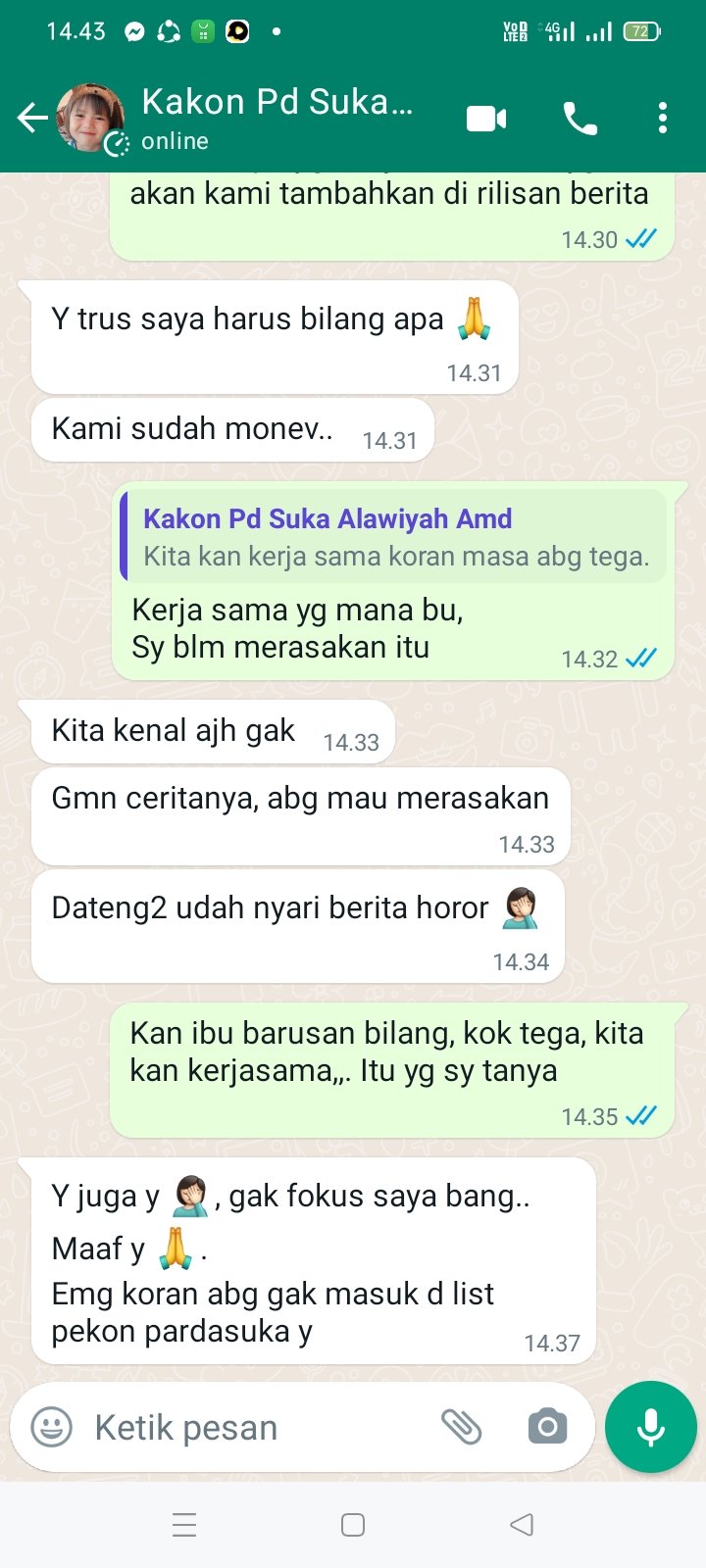This screenshot has width=706, height=1568.
Task: Attach a file with the paperclip
Action: tap(461, 1427)
